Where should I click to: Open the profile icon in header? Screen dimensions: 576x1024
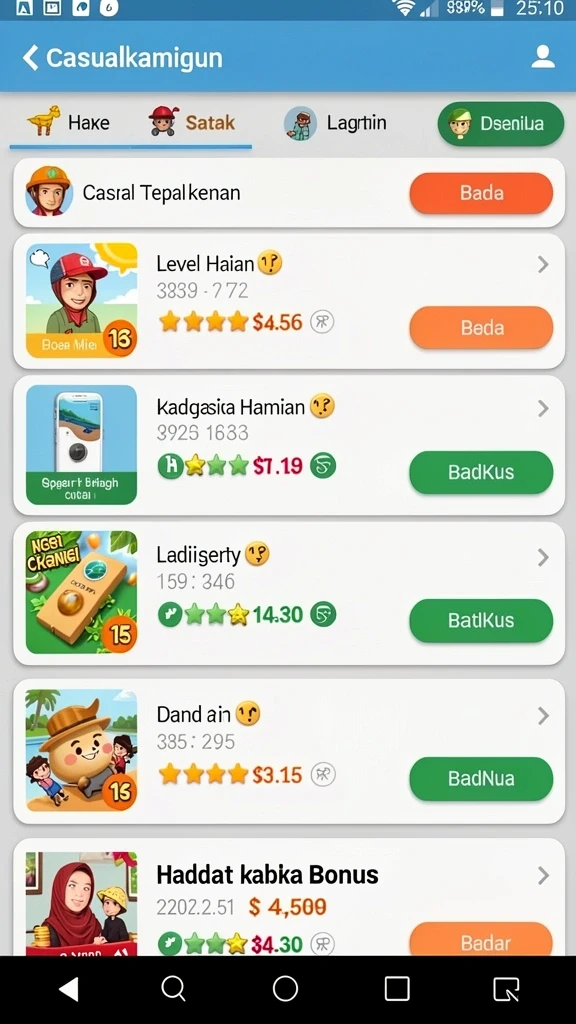coord(542,57)
